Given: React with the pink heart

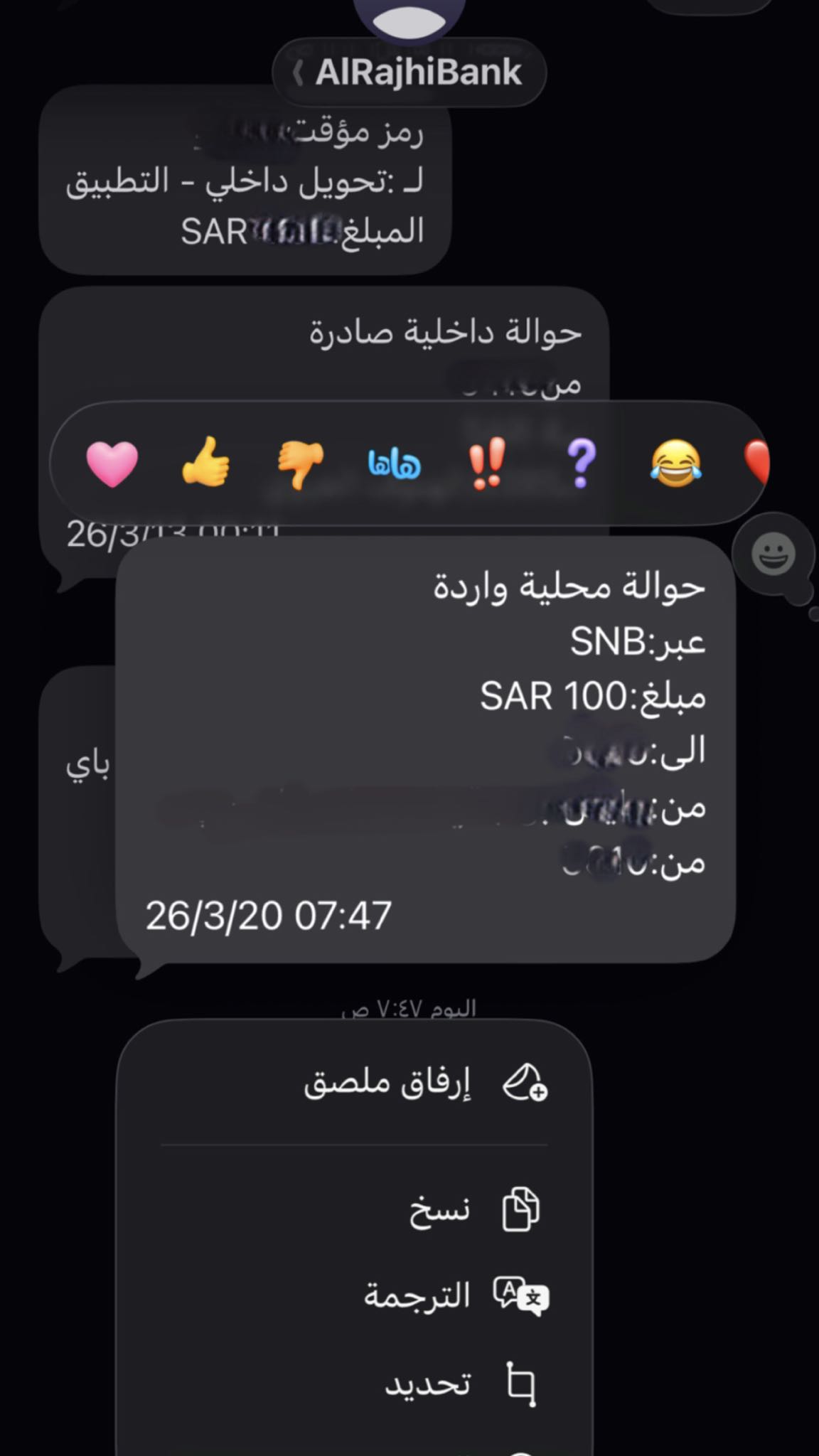Looking at the screenshot, I should pyautogui.click(x=112, y=464).
